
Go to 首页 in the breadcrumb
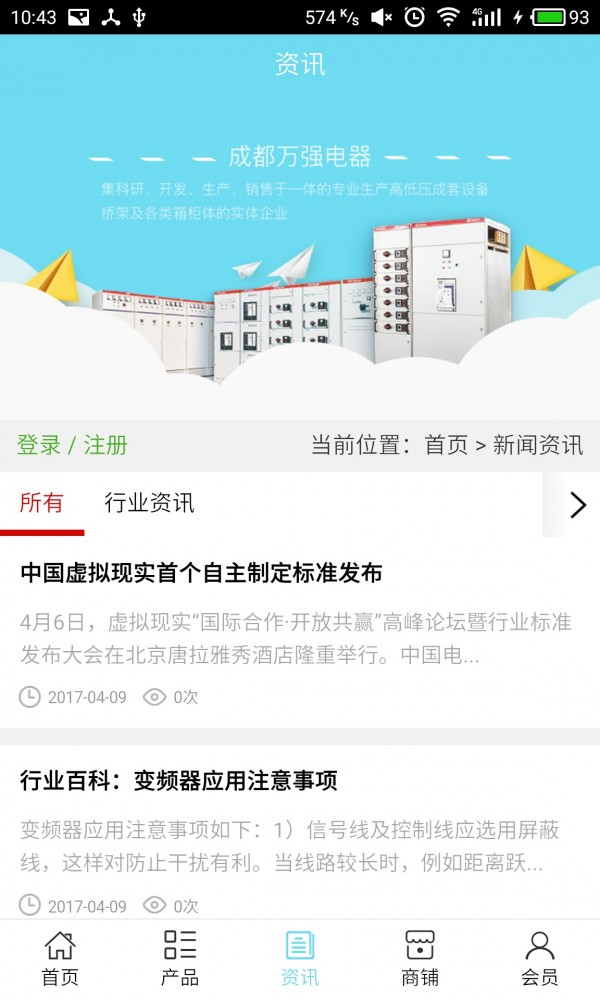[x=446, y=445]
